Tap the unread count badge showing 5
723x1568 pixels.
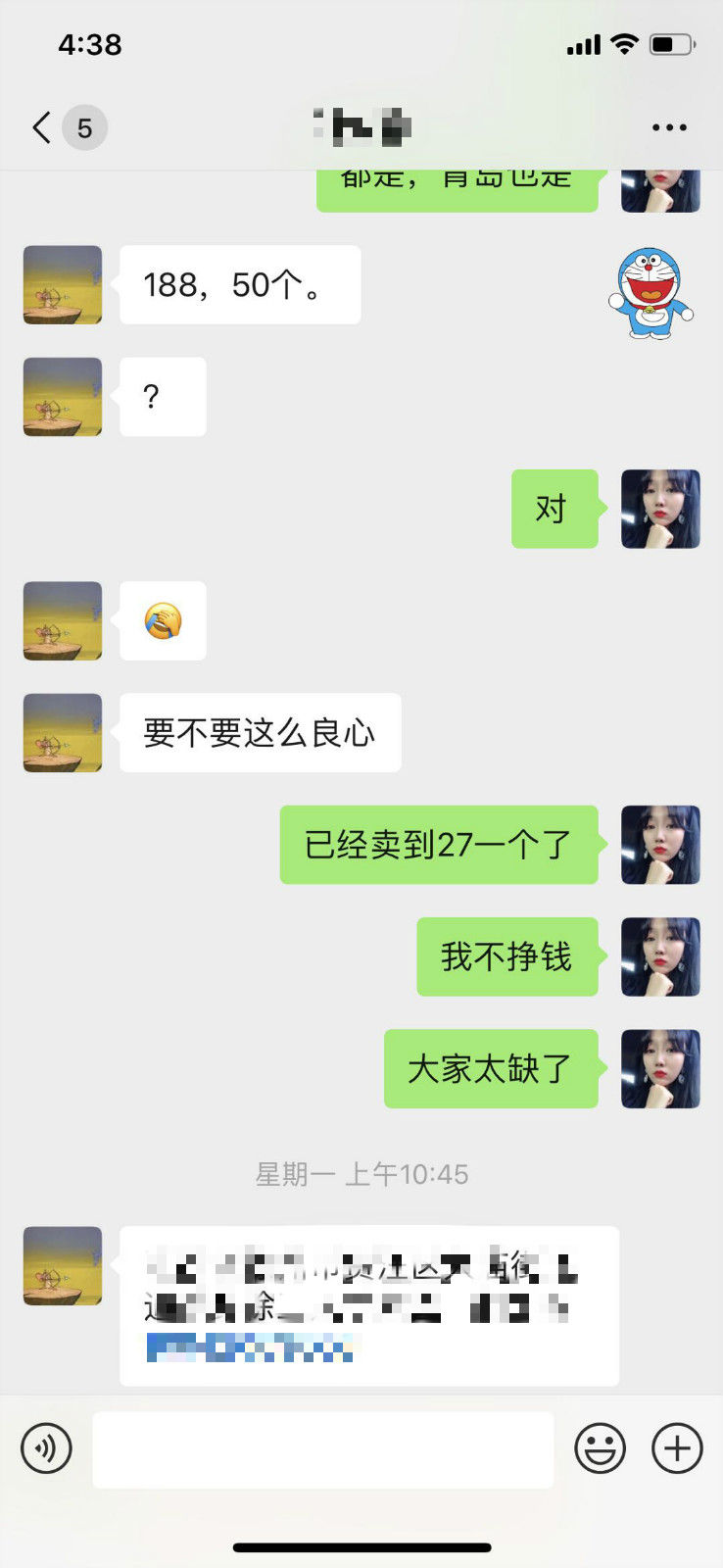84,127
